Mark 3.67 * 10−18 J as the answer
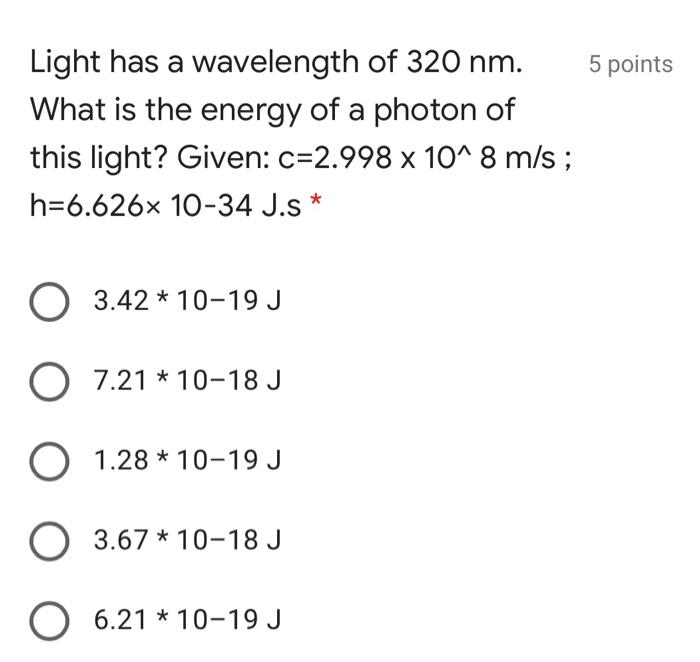 pyautogui.click(x=49, y=541)
